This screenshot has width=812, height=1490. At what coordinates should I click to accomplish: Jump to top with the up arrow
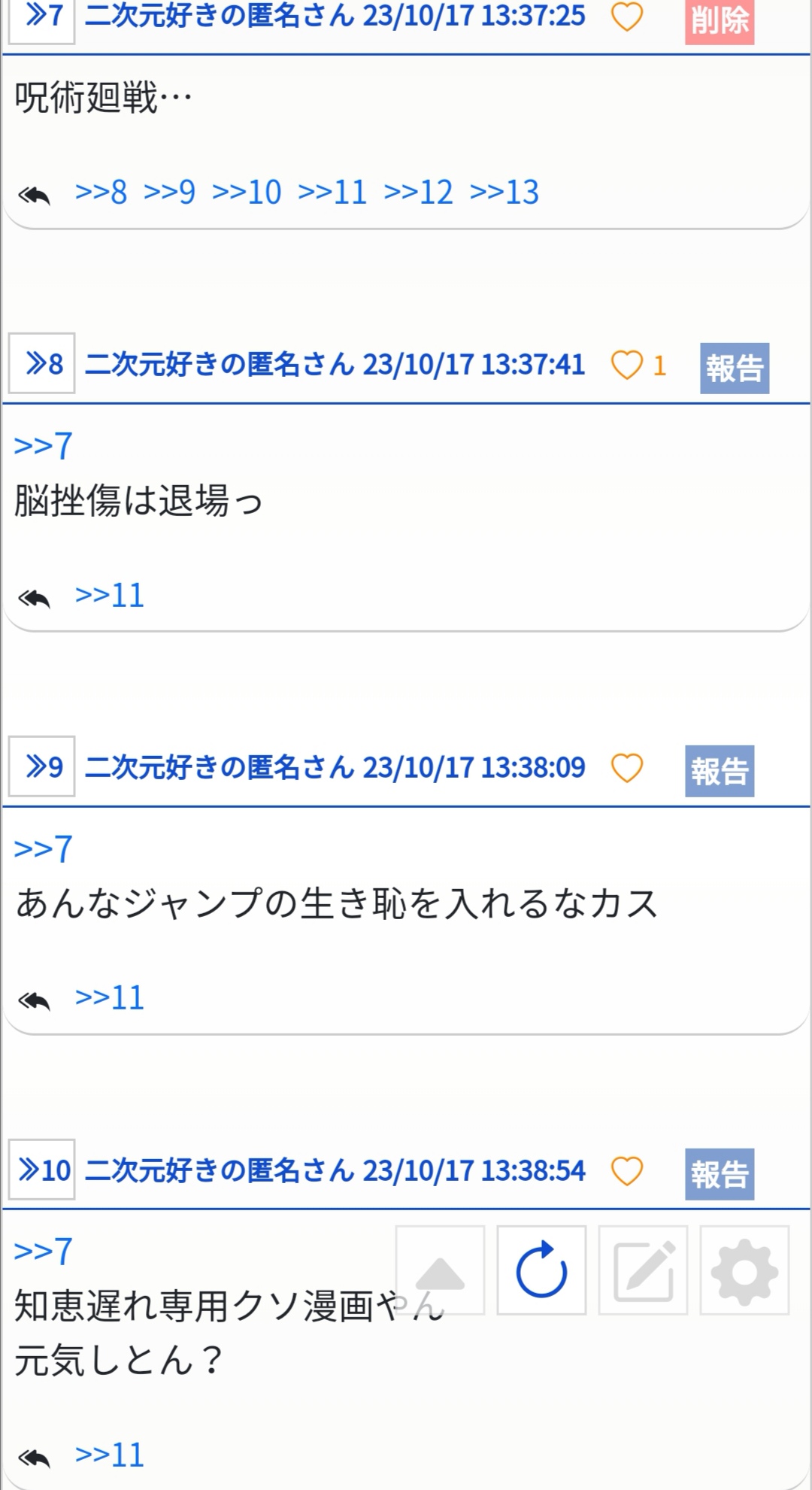(440, 1270)
